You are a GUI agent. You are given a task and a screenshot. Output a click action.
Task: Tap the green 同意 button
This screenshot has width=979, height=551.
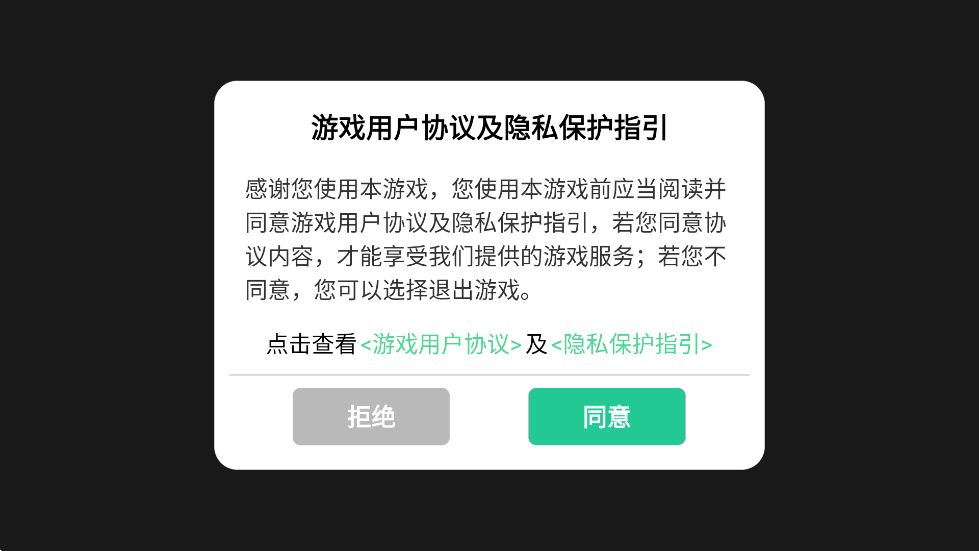coord(606,417)
